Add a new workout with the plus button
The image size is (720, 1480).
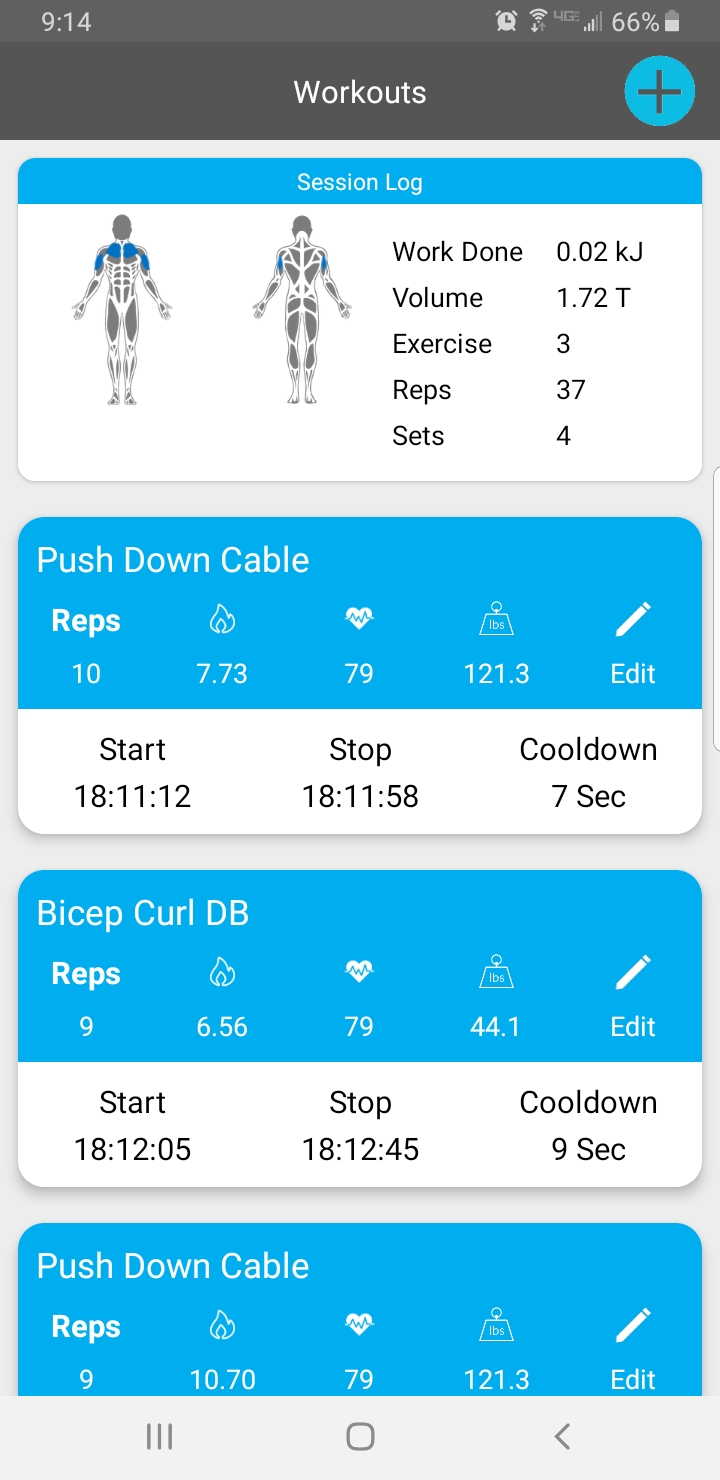point(659,92)
